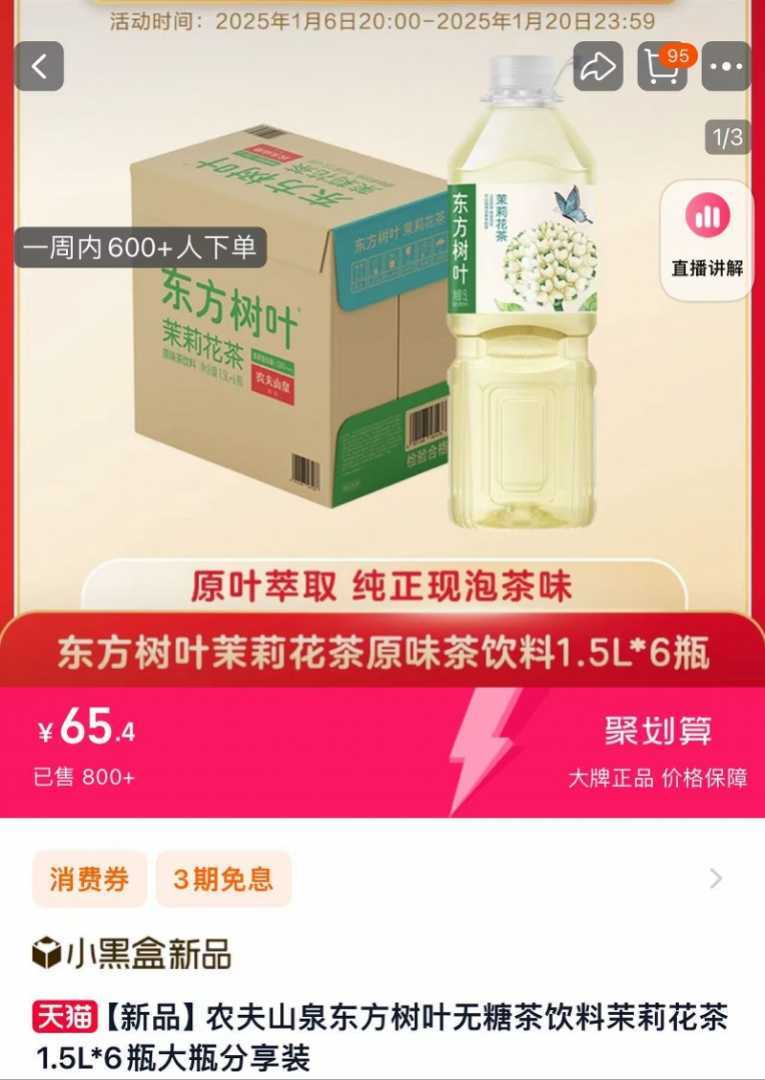This screenshot has width=765, height=1080.
Task: Expand promotions with the chevron arrow
Action: (x=715, y=879)
